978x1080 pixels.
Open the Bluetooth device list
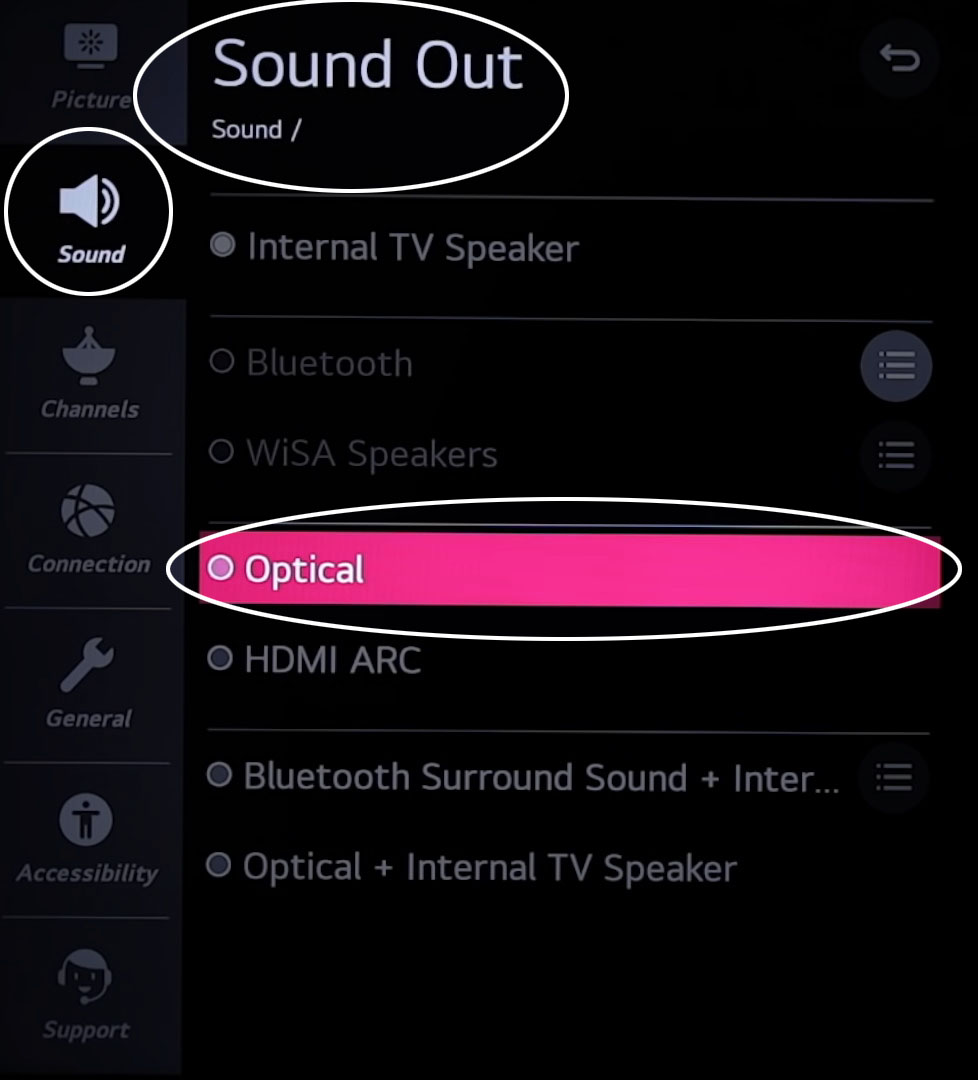click(895, 366)
